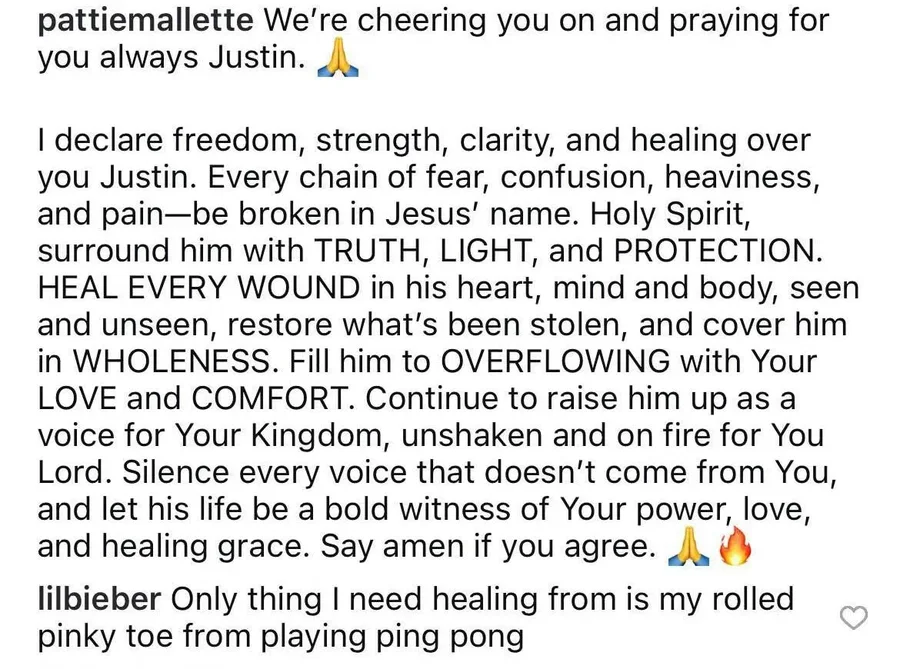Viewport: 900px width, 669px height.
Task: Open lilbieber's profile from the comment
Action: pyautogui.click(x=99, y=599)
